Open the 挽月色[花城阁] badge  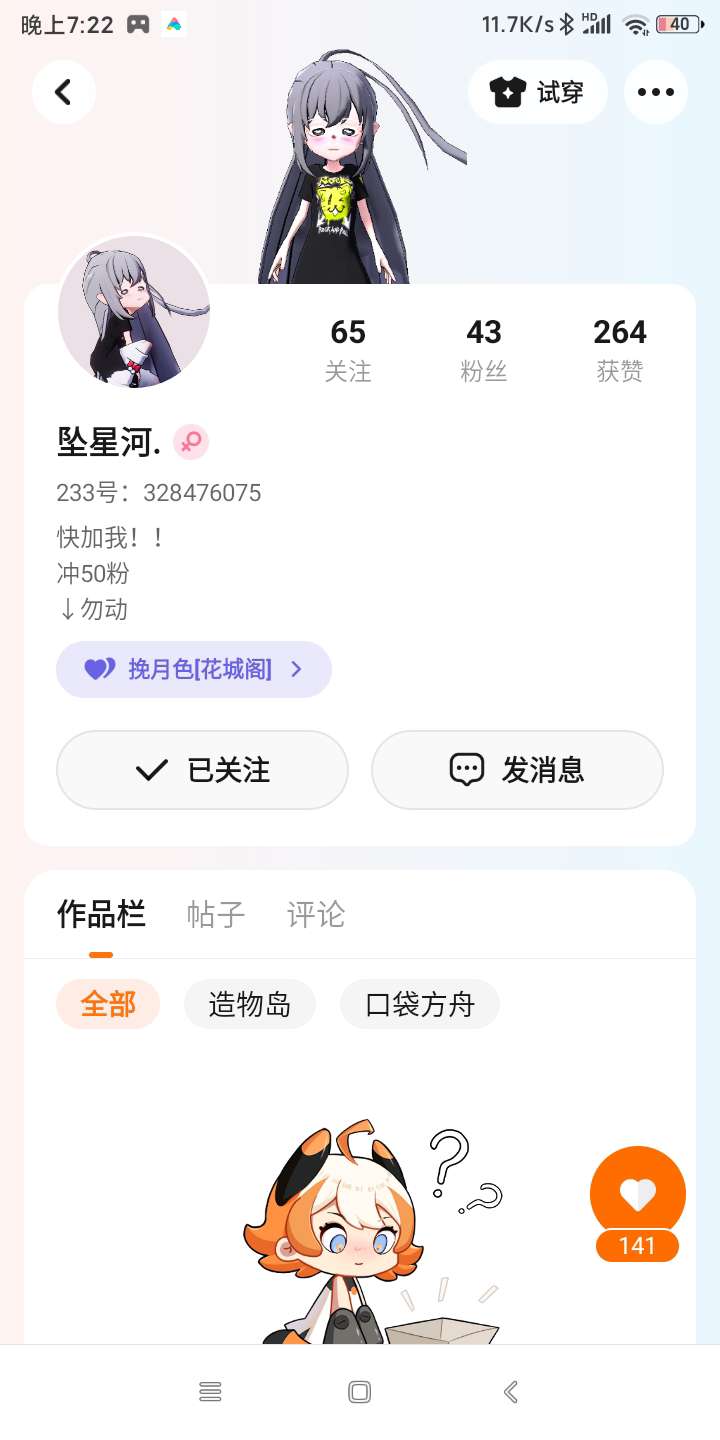point(194,669)
